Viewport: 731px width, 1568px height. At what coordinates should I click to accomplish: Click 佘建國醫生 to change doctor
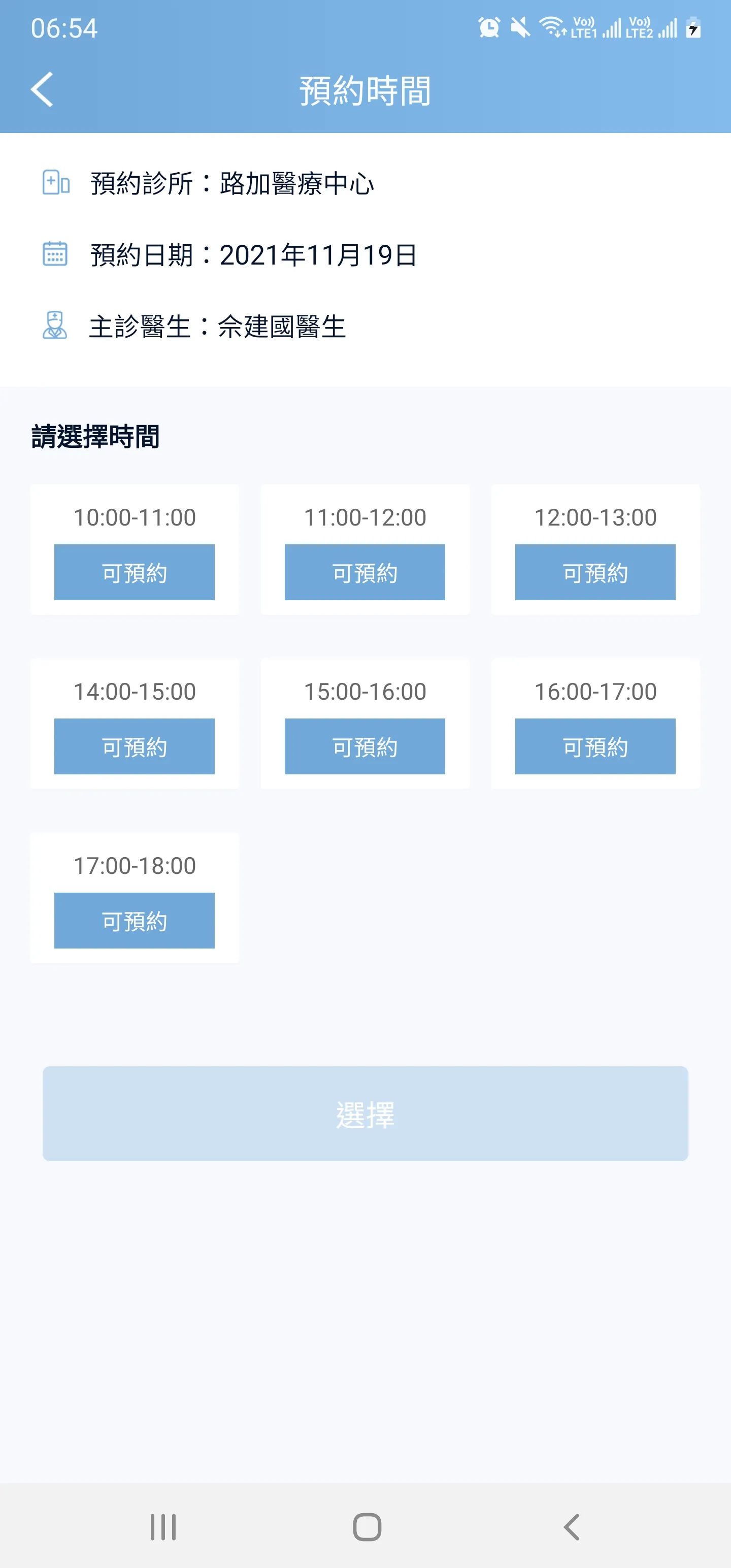point(281,326)
